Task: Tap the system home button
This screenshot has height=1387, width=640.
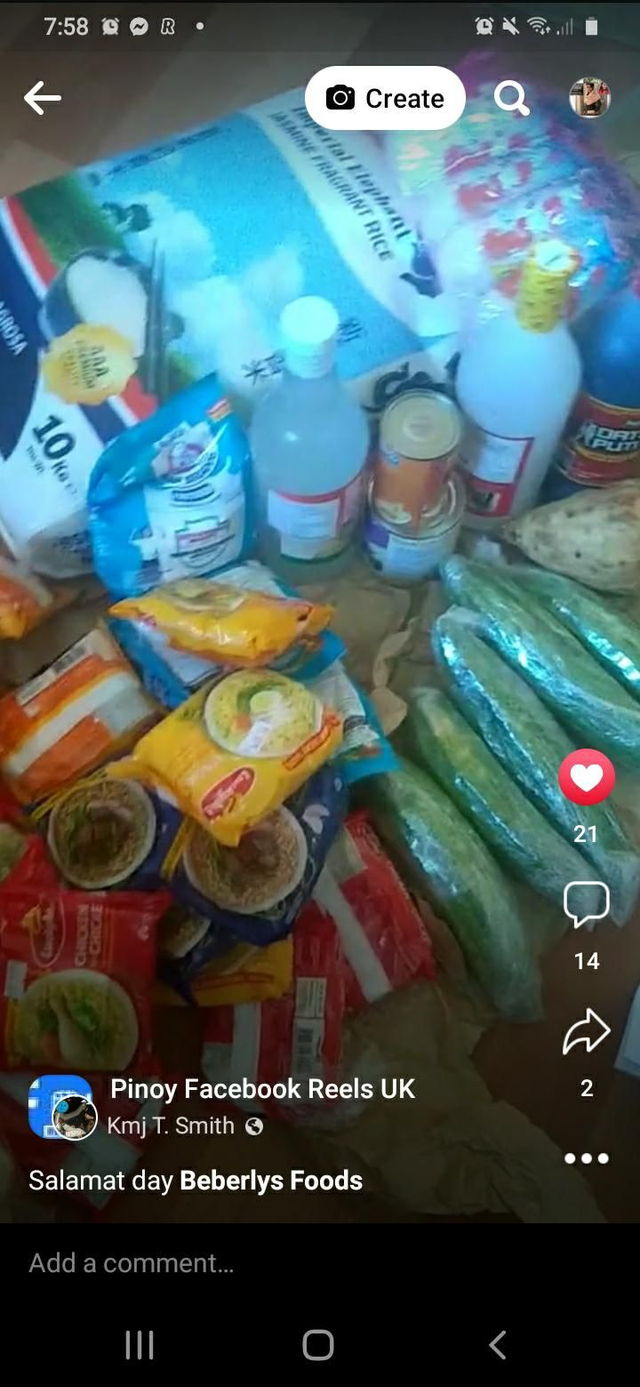Action: pos(318,1345)
